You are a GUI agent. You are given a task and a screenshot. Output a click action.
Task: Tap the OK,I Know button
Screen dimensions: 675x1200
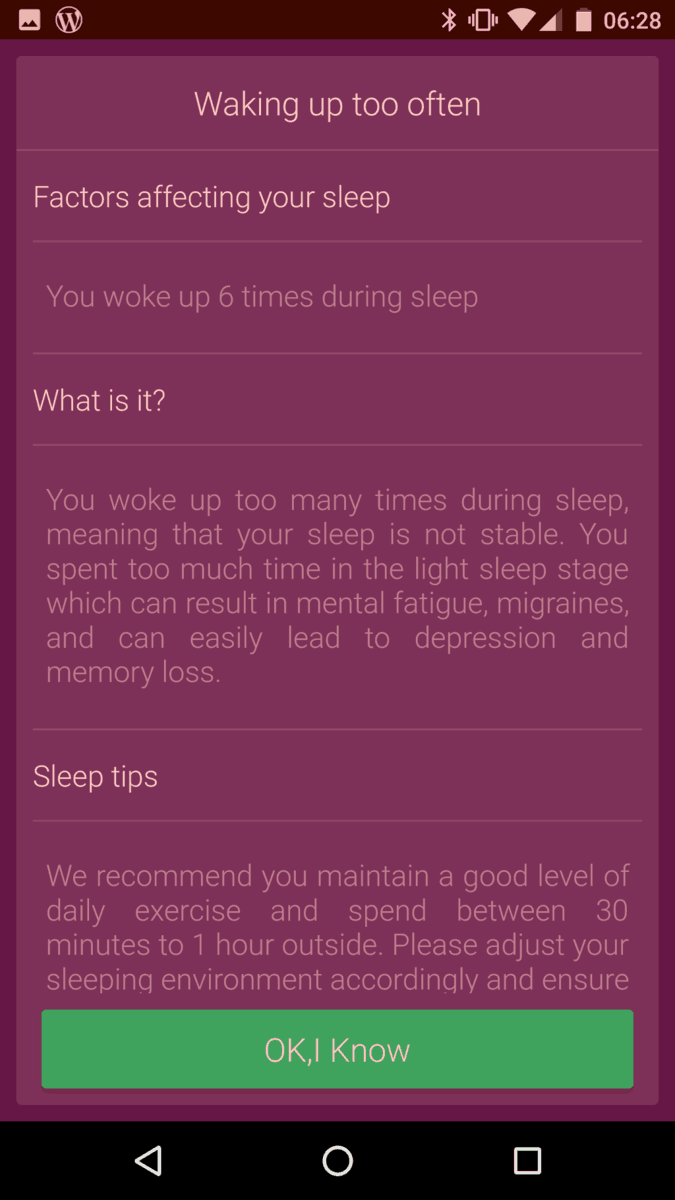click(x=337, y=1049)
